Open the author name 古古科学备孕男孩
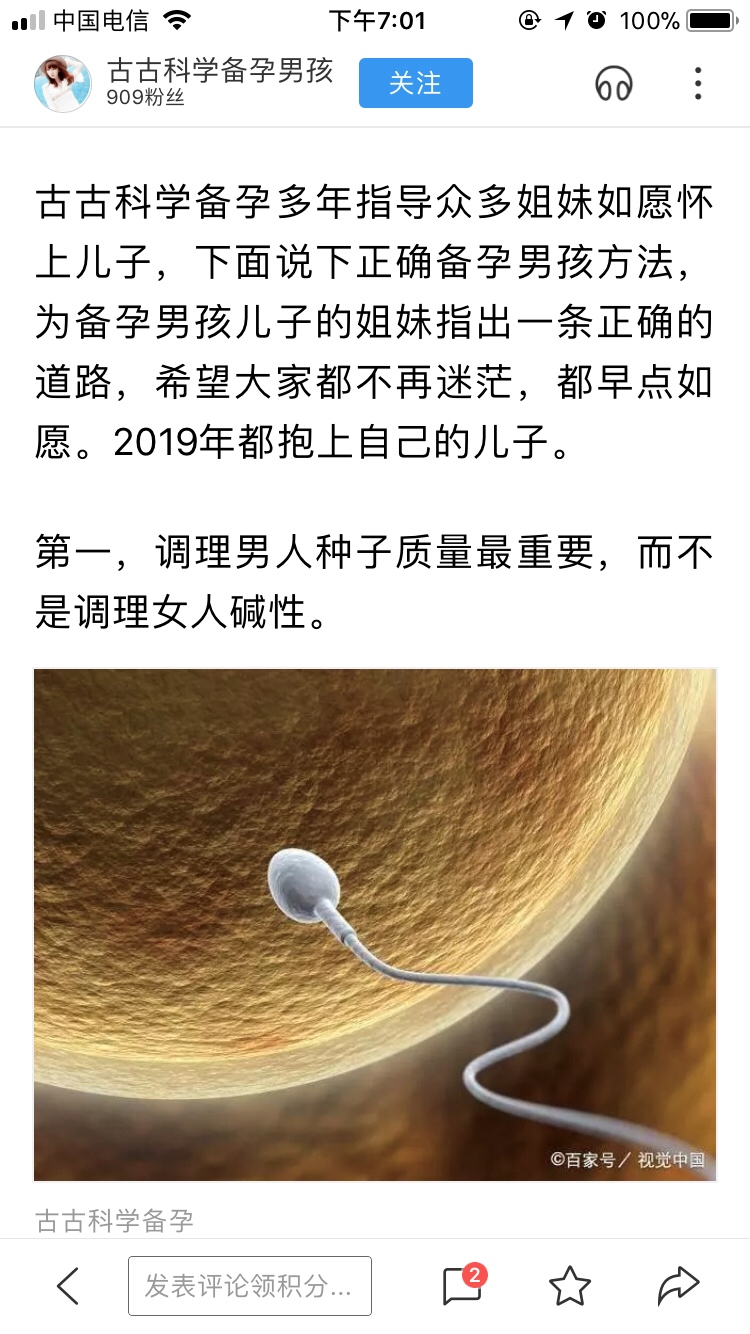This screenshot has height=1334, width=750. [x=220, y=71]
